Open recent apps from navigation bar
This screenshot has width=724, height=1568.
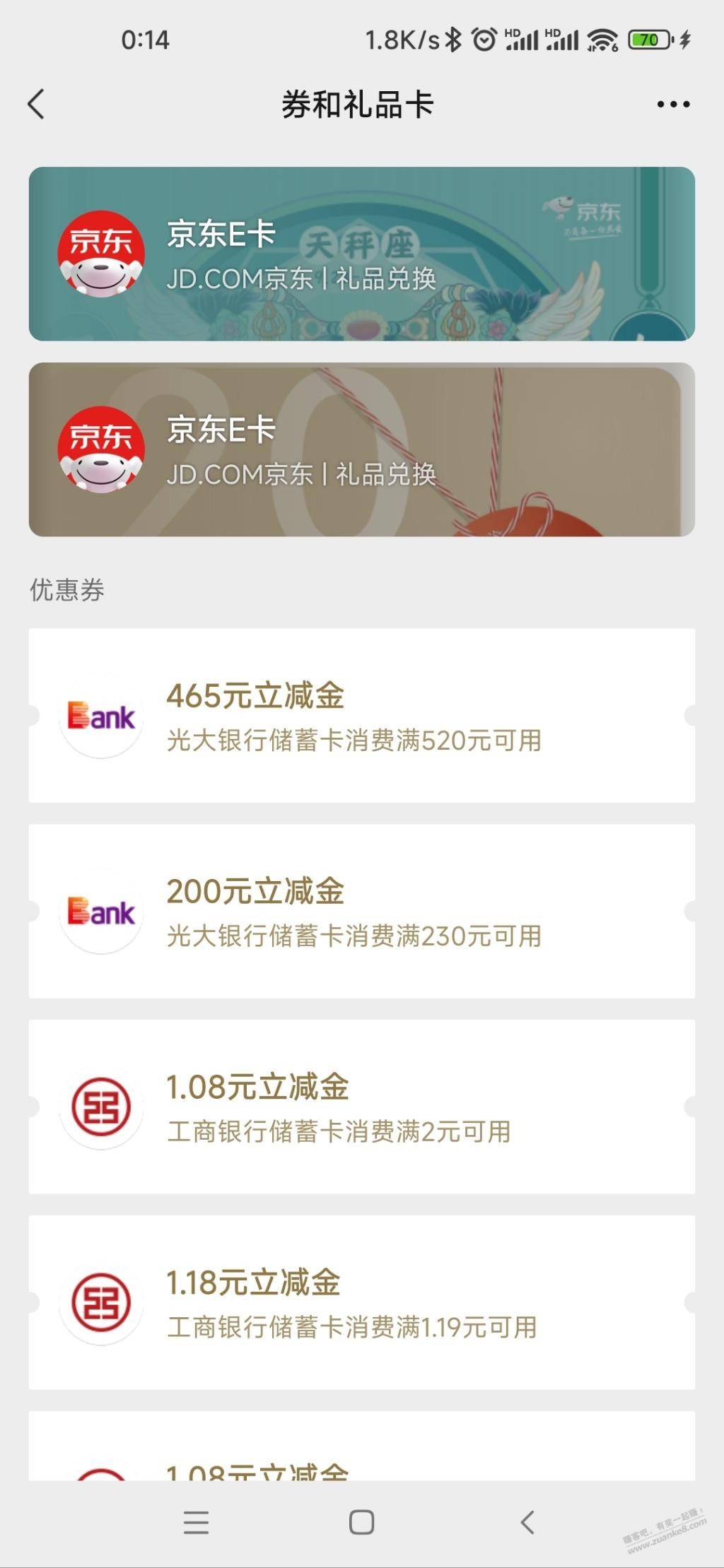(x=196, y=1522)
